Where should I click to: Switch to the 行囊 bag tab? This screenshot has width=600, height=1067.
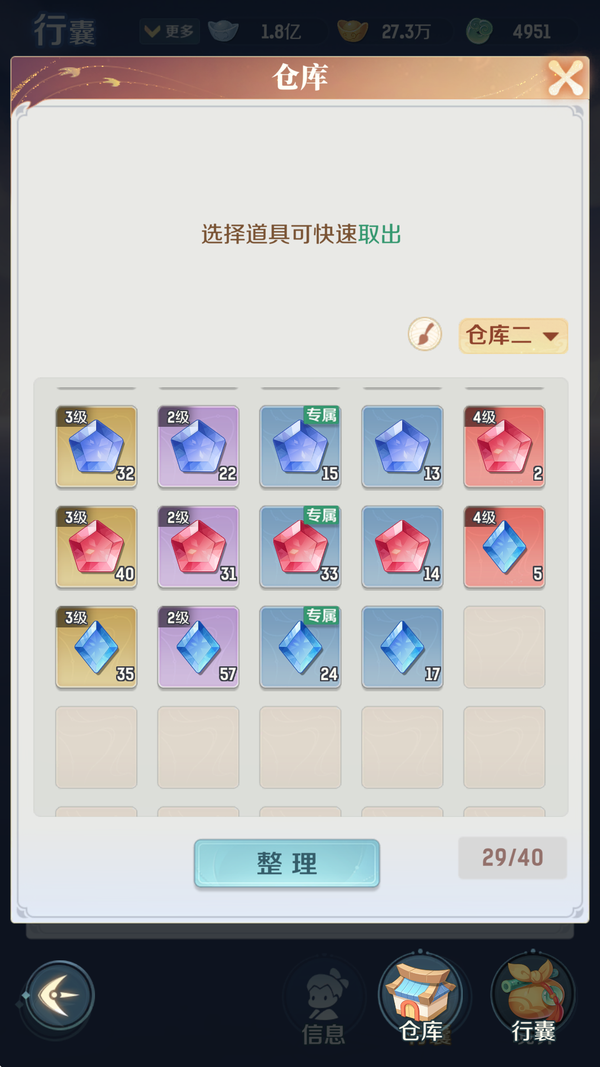pos(532,995)
